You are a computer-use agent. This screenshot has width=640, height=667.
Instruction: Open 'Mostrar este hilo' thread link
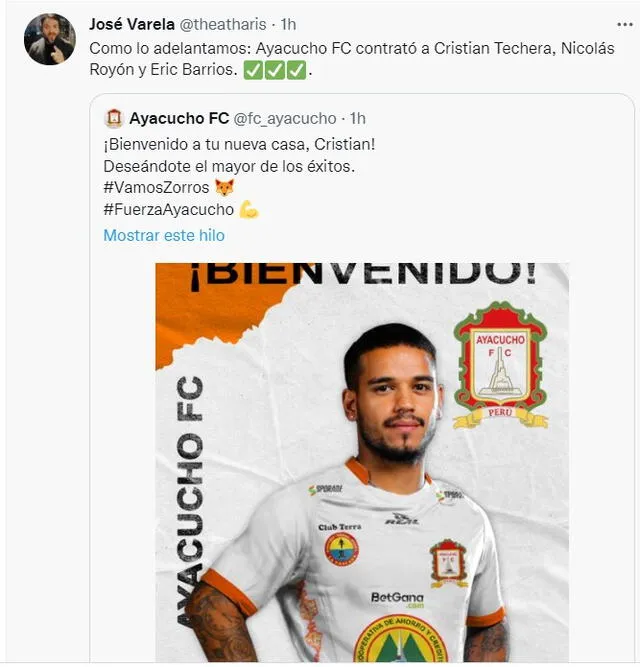point(164,235)
